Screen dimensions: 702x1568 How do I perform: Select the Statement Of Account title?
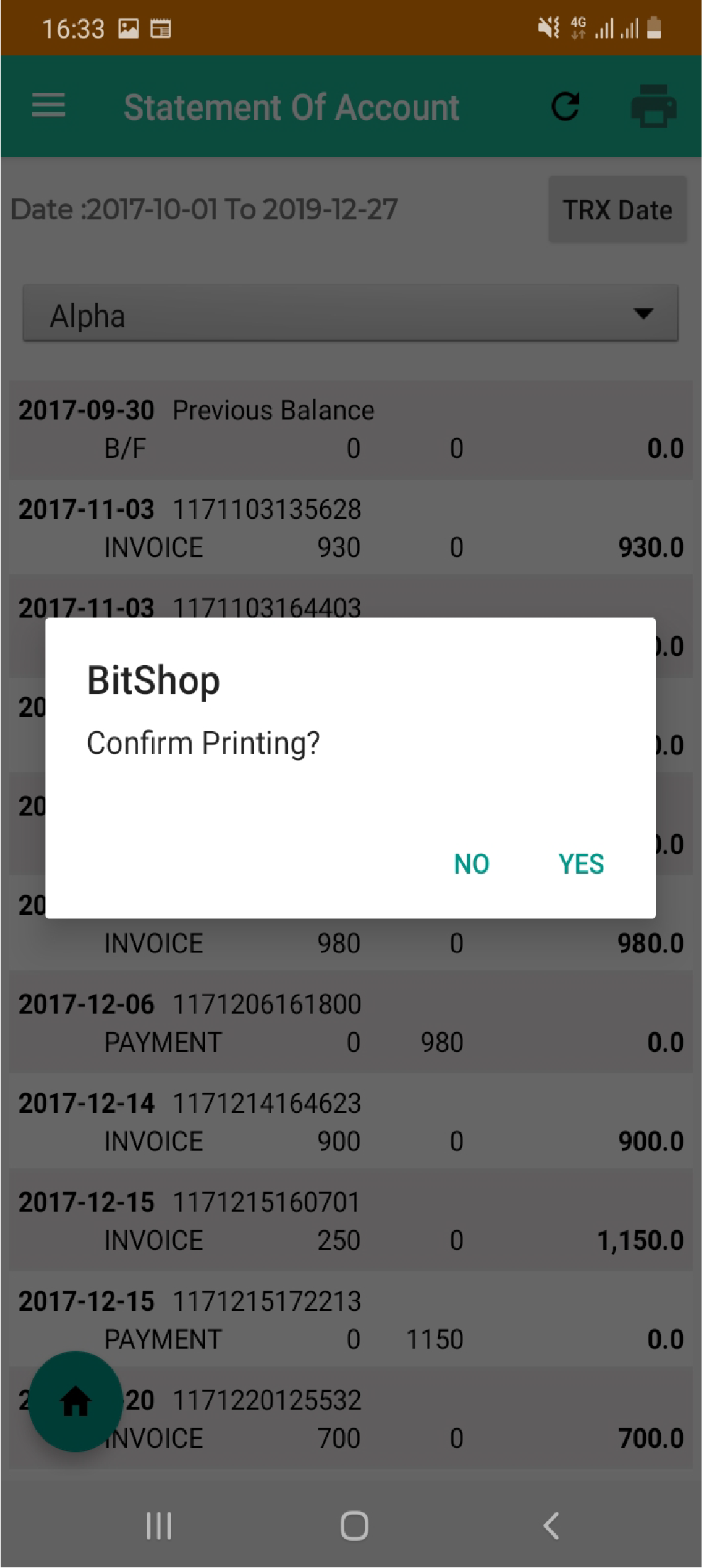[x=291, y=106]
